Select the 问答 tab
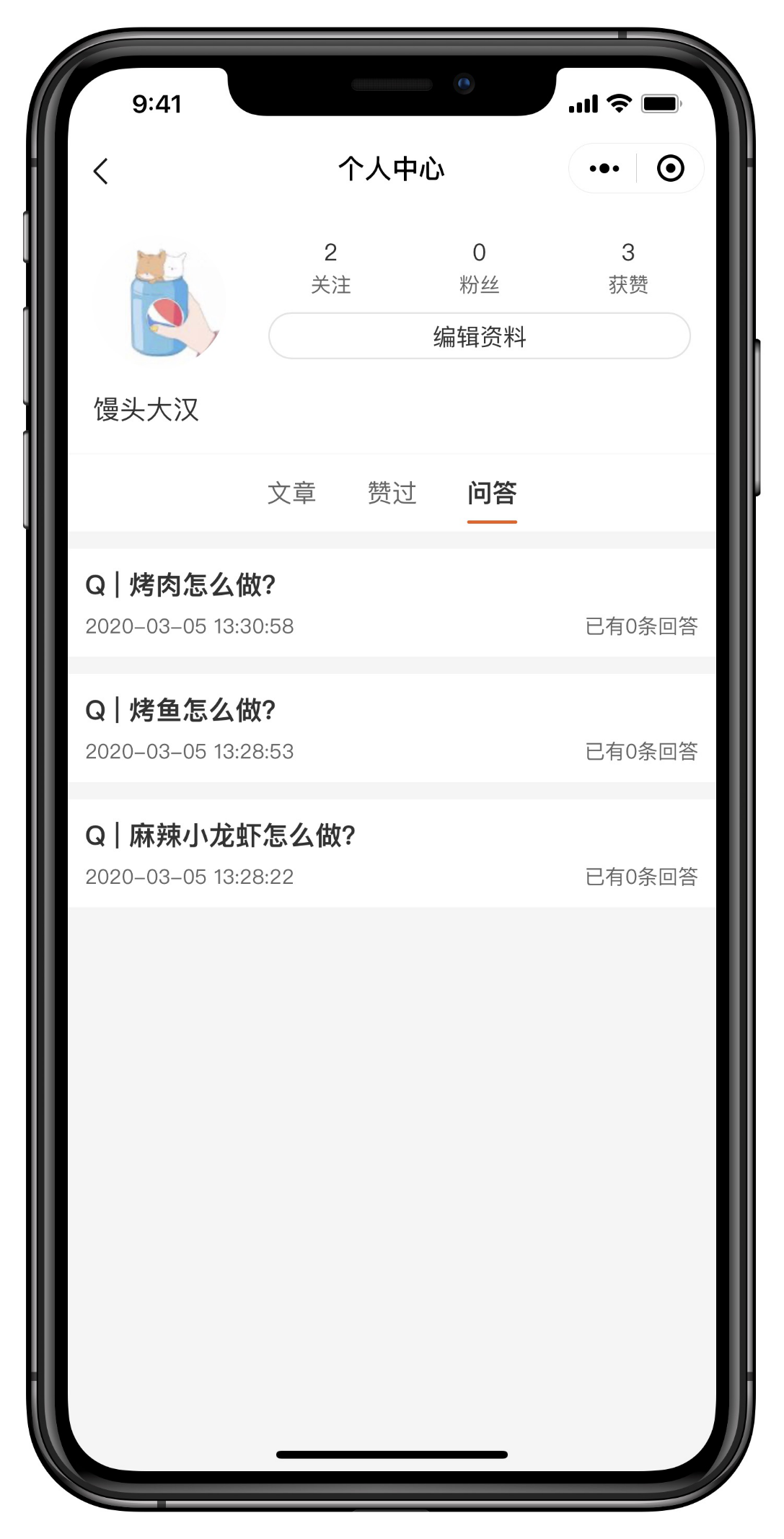Image resolution: width=784 pixels, height=1539 pixels. [x=492, y=494]
